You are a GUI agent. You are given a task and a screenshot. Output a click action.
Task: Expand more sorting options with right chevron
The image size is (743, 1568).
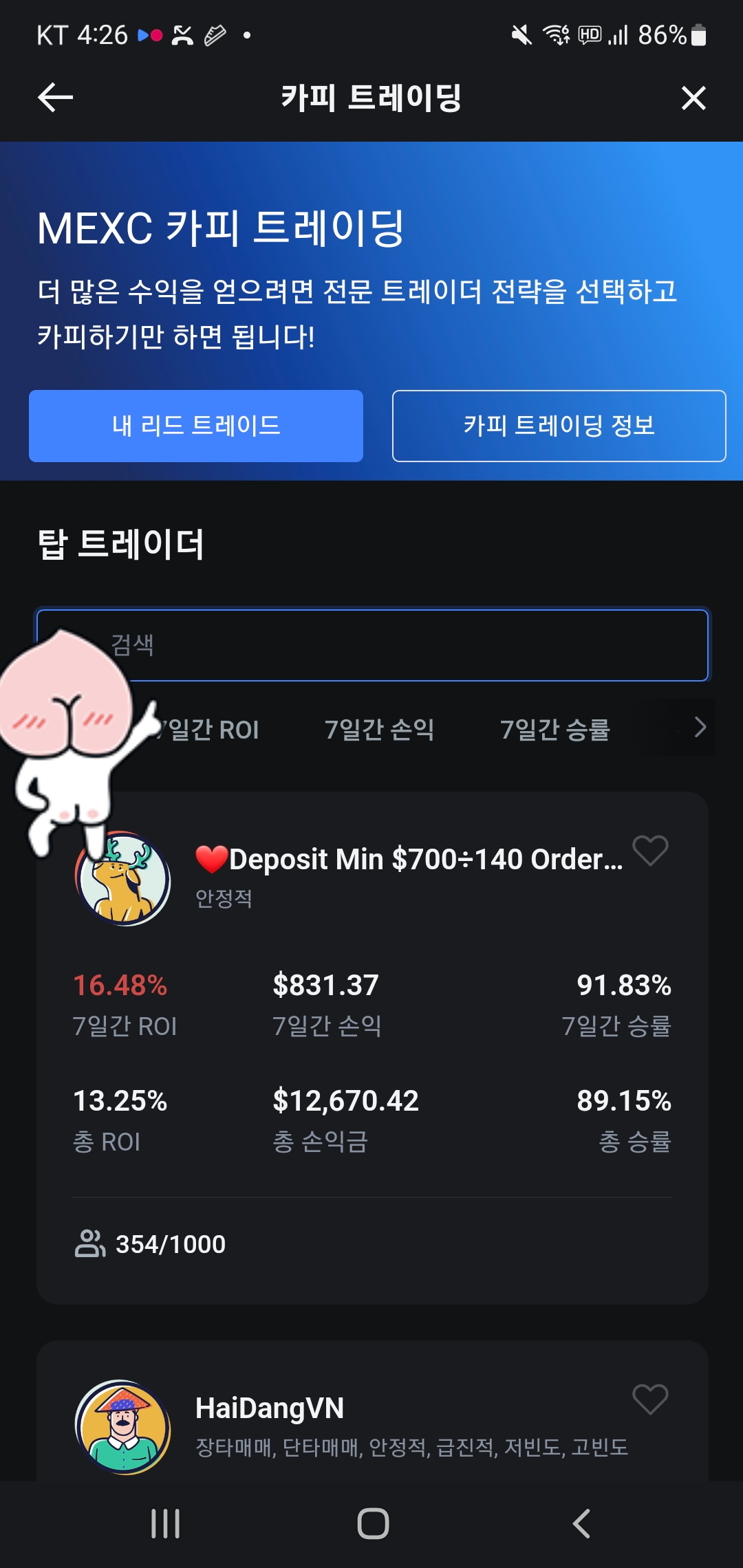point(700,728)
